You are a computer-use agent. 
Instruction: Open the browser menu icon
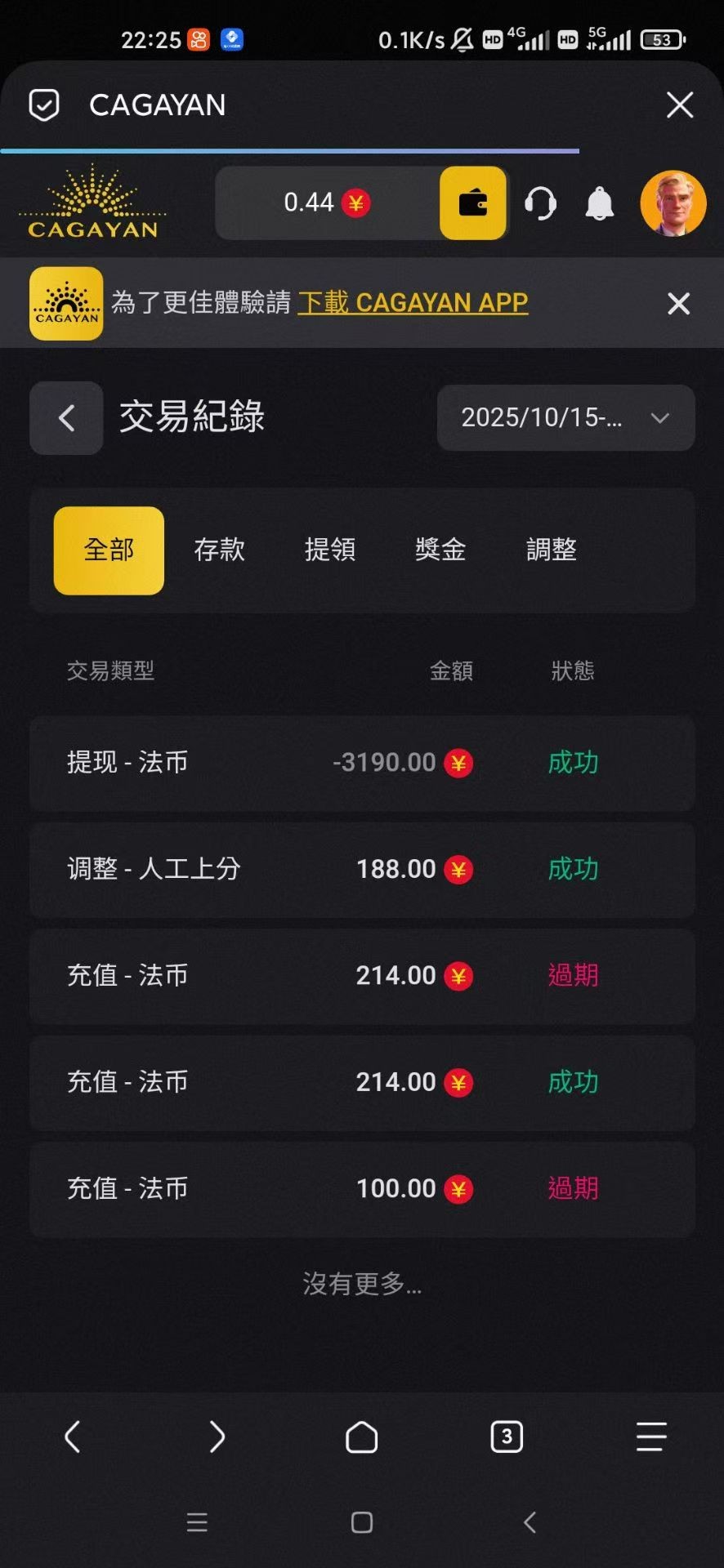[x=651, y=1437]
